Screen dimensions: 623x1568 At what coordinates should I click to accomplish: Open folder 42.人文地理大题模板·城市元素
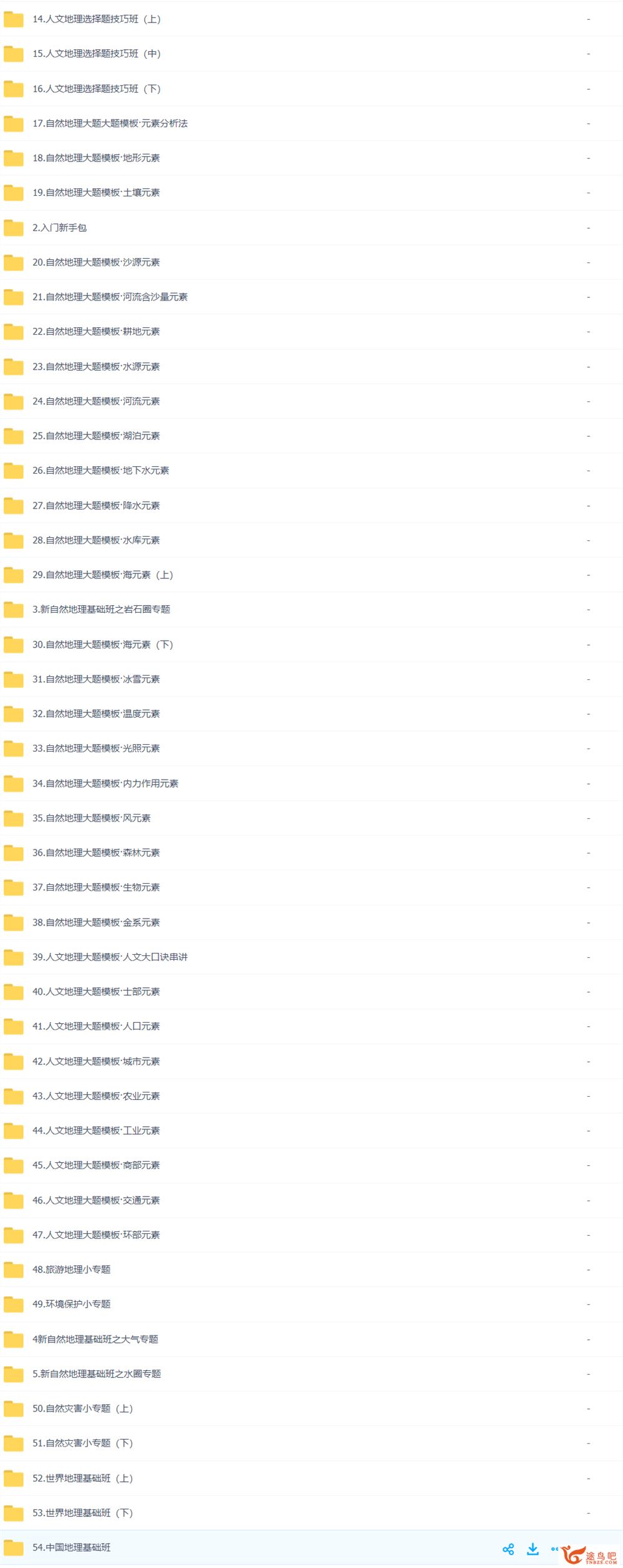coord(96,1061)
